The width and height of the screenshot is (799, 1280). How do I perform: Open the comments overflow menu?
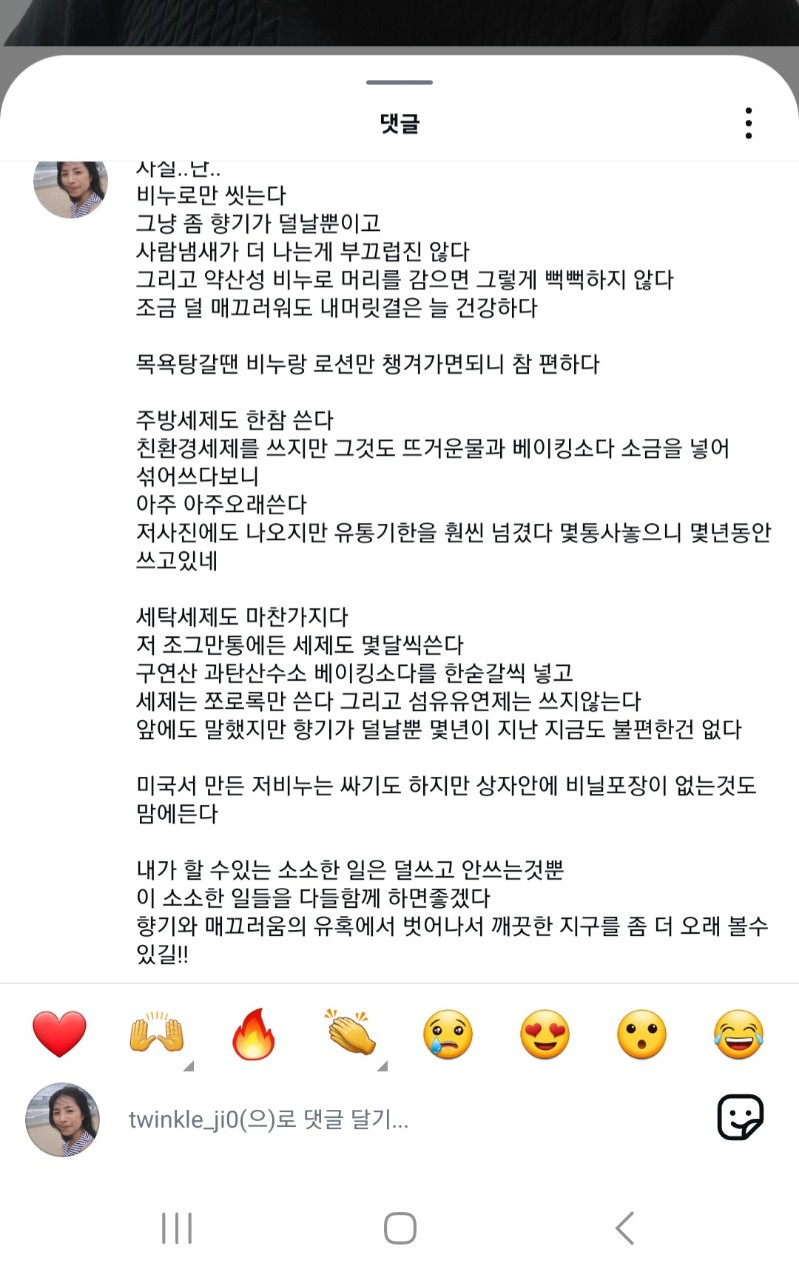tap(748, 123)
